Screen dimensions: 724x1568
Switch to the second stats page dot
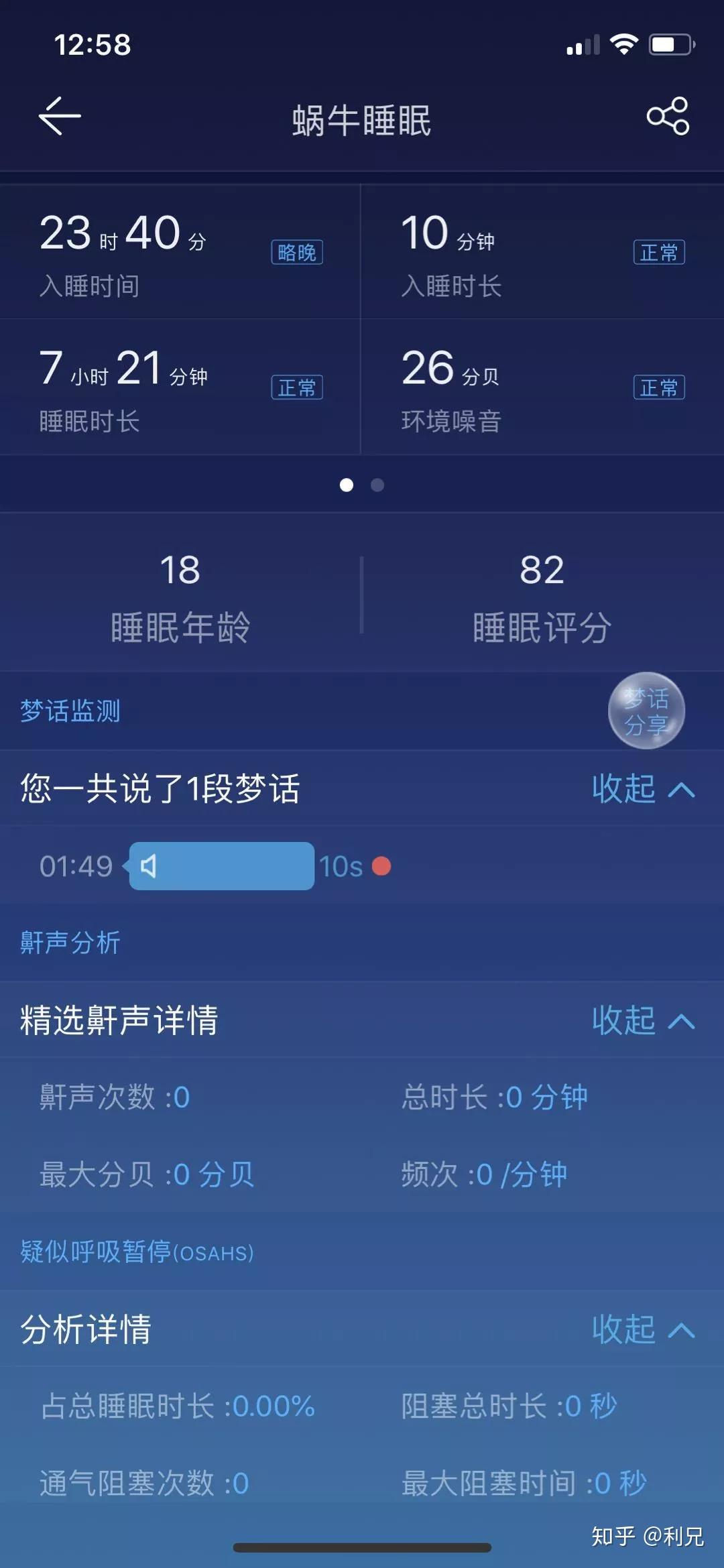tap(377, 485)
